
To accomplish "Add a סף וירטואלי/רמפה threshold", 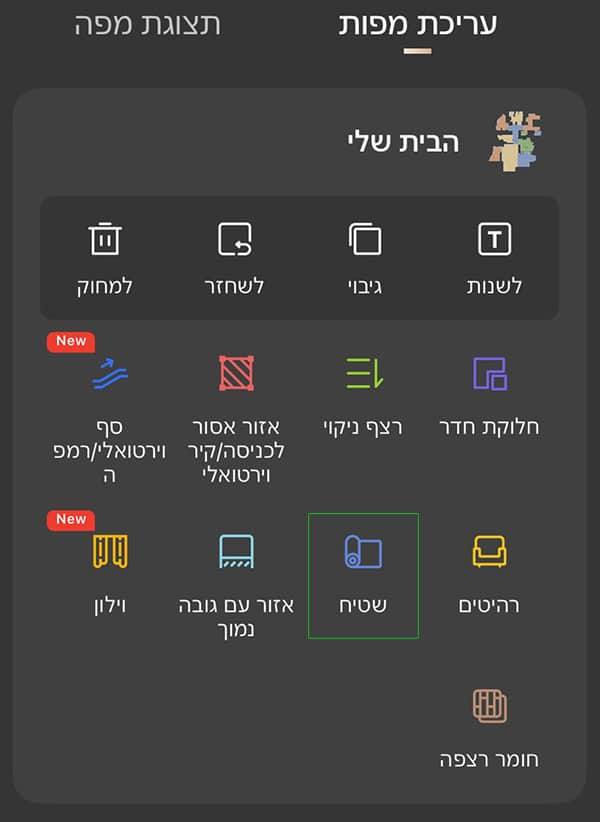I will click(109, 410).
